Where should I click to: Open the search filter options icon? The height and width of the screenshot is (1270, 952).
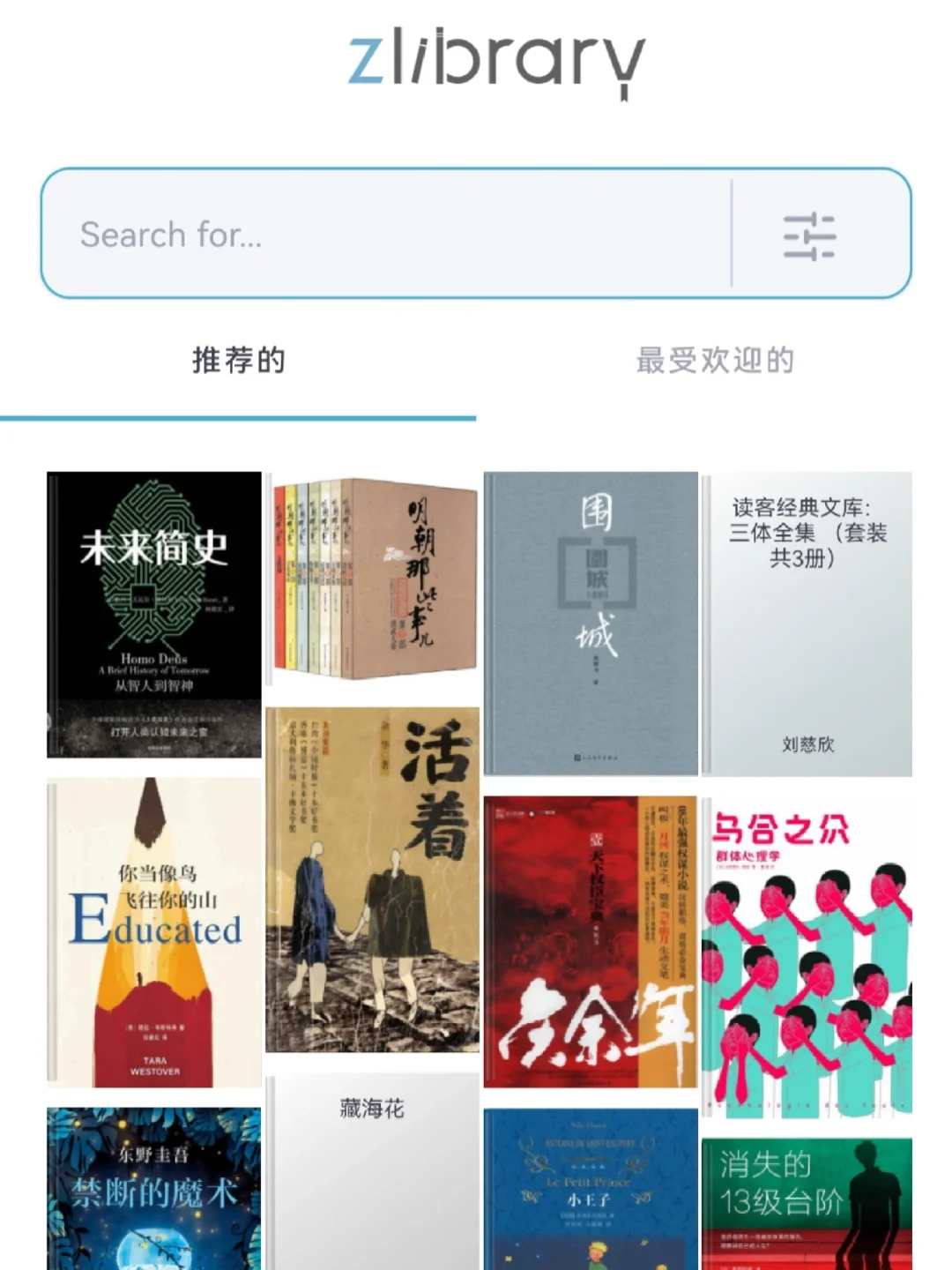coord(809,236)
